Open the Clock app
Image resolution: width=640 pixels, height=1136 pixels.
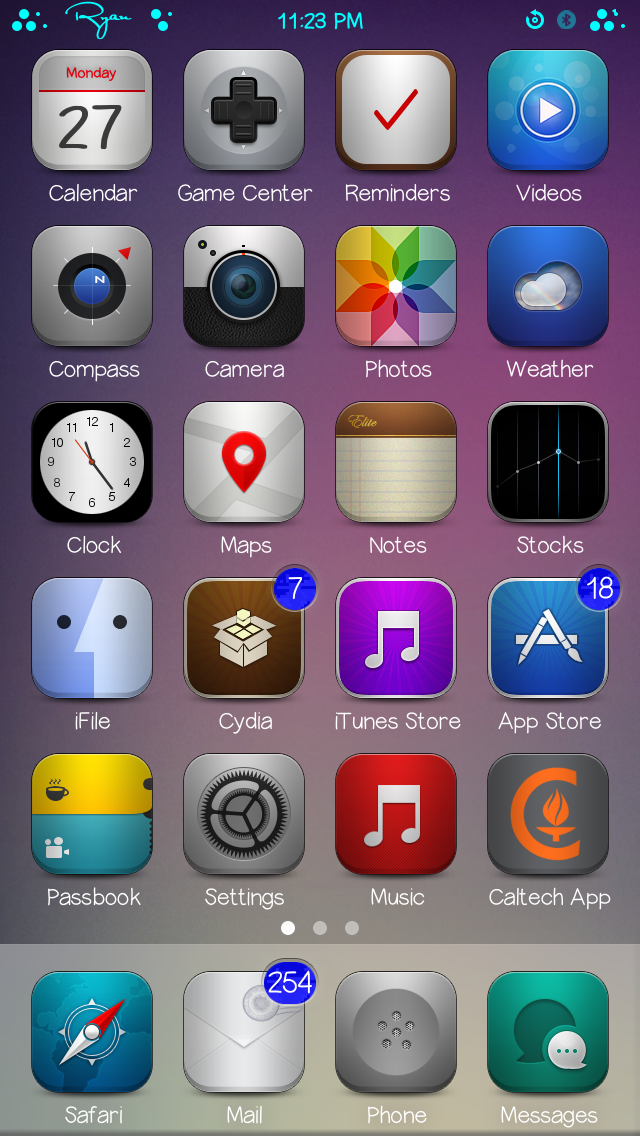pos(92,463)
